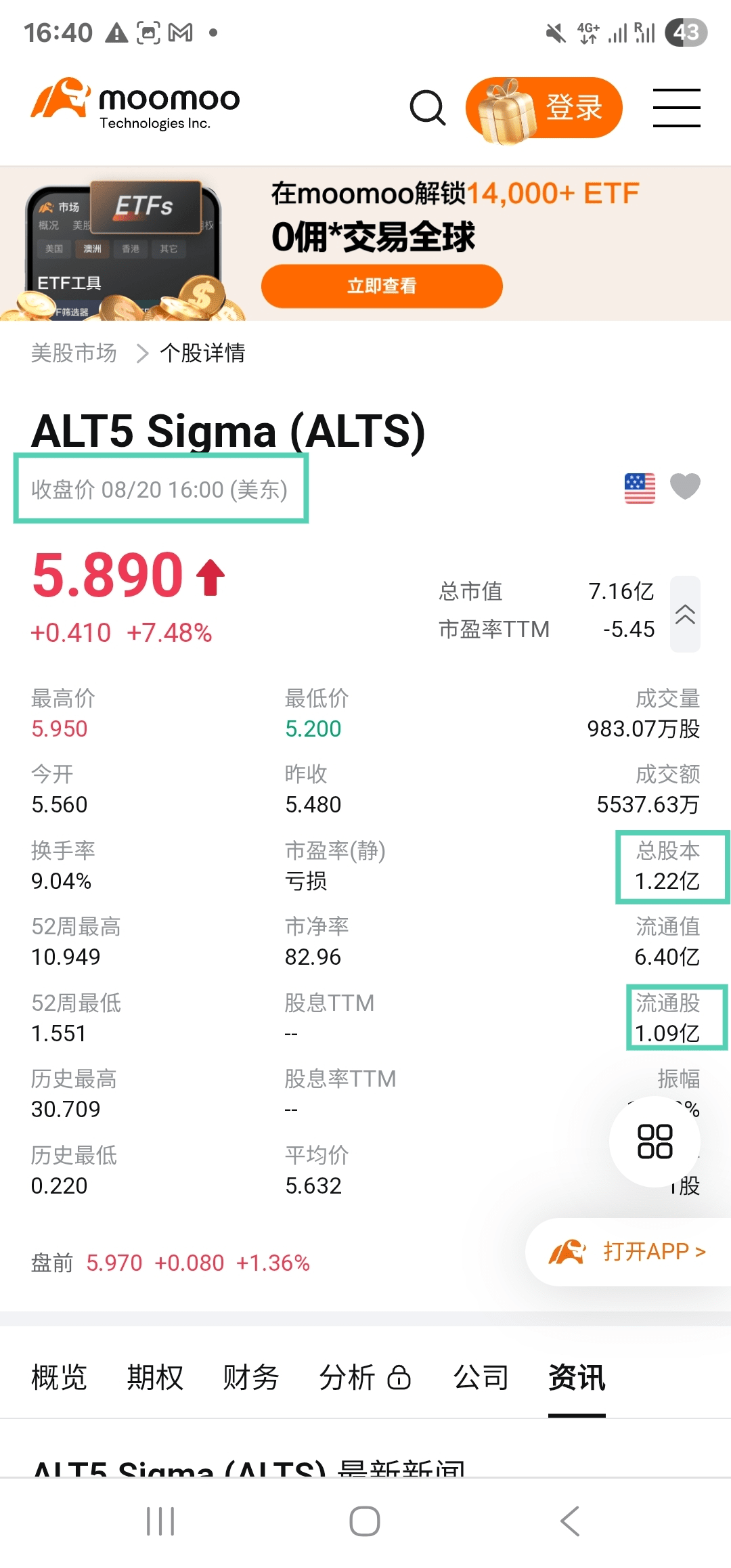731x1568 pixels.
Task: Switch to the 财务 tab
Action: click(251, 1378)
